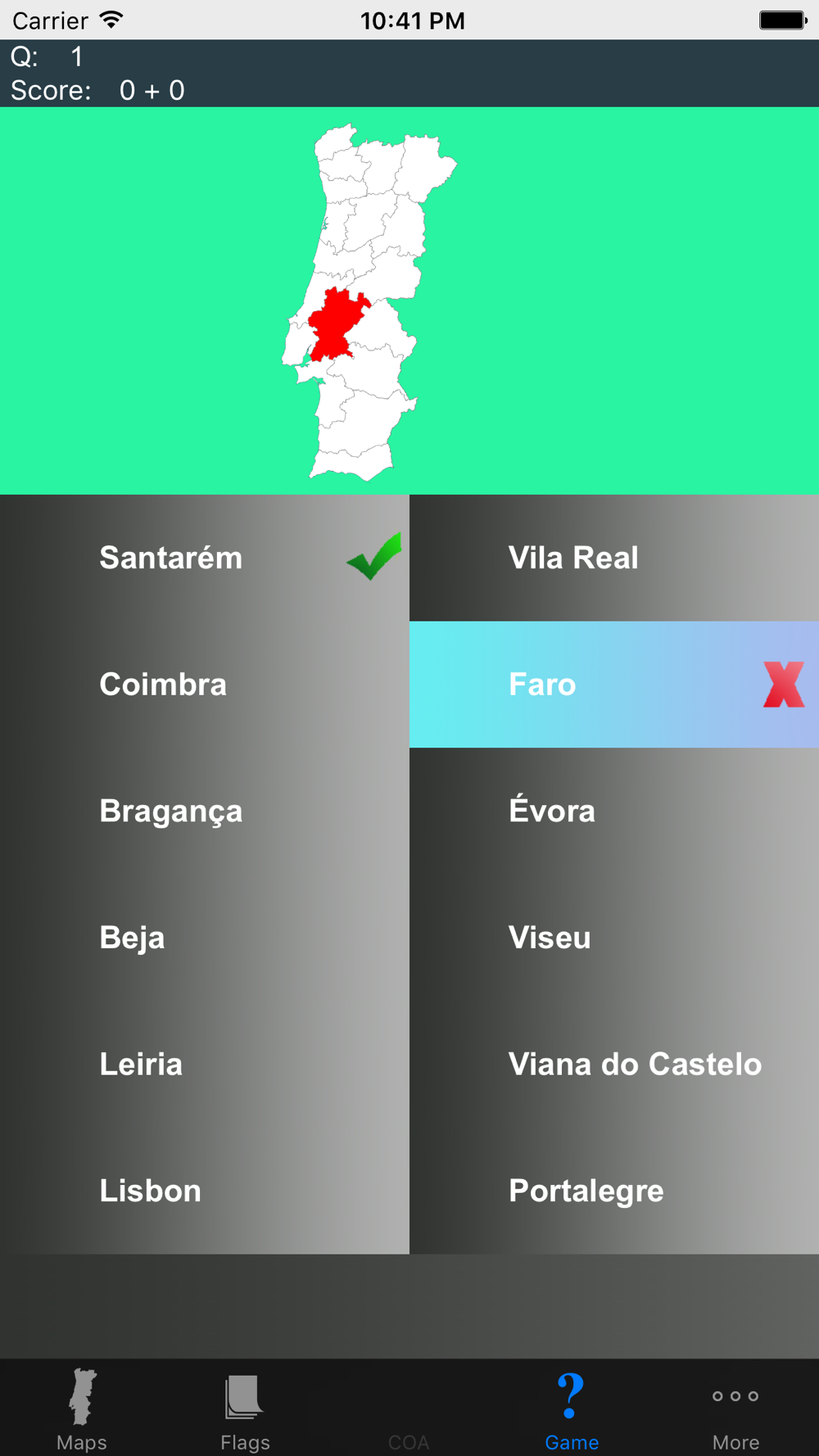Choose Vila Real as the answer
This screenshot has height=1456, width=819.
click(x=614, y=558)
